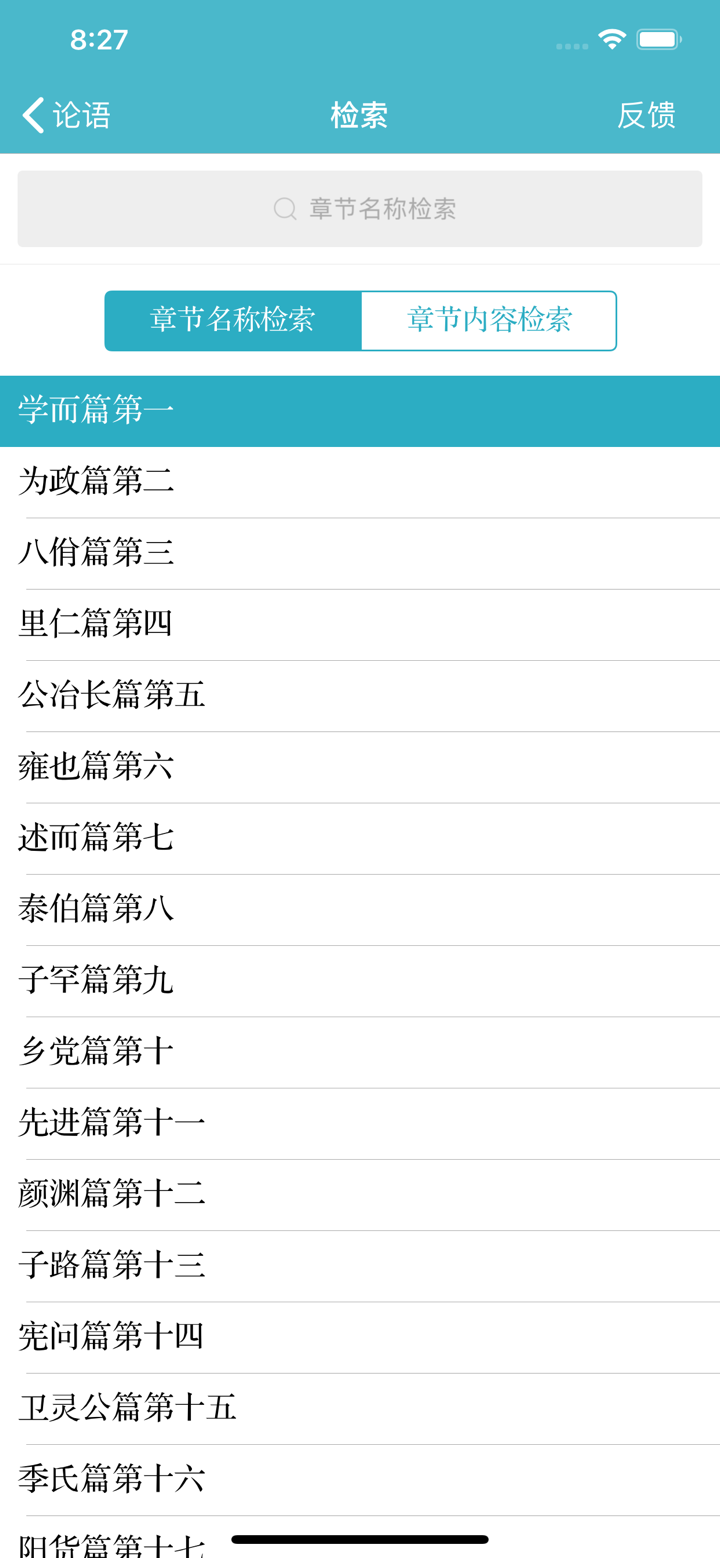Click the back chevron icon beside 论语
The image size is (720, 1558).
click(x=30, y=115)
